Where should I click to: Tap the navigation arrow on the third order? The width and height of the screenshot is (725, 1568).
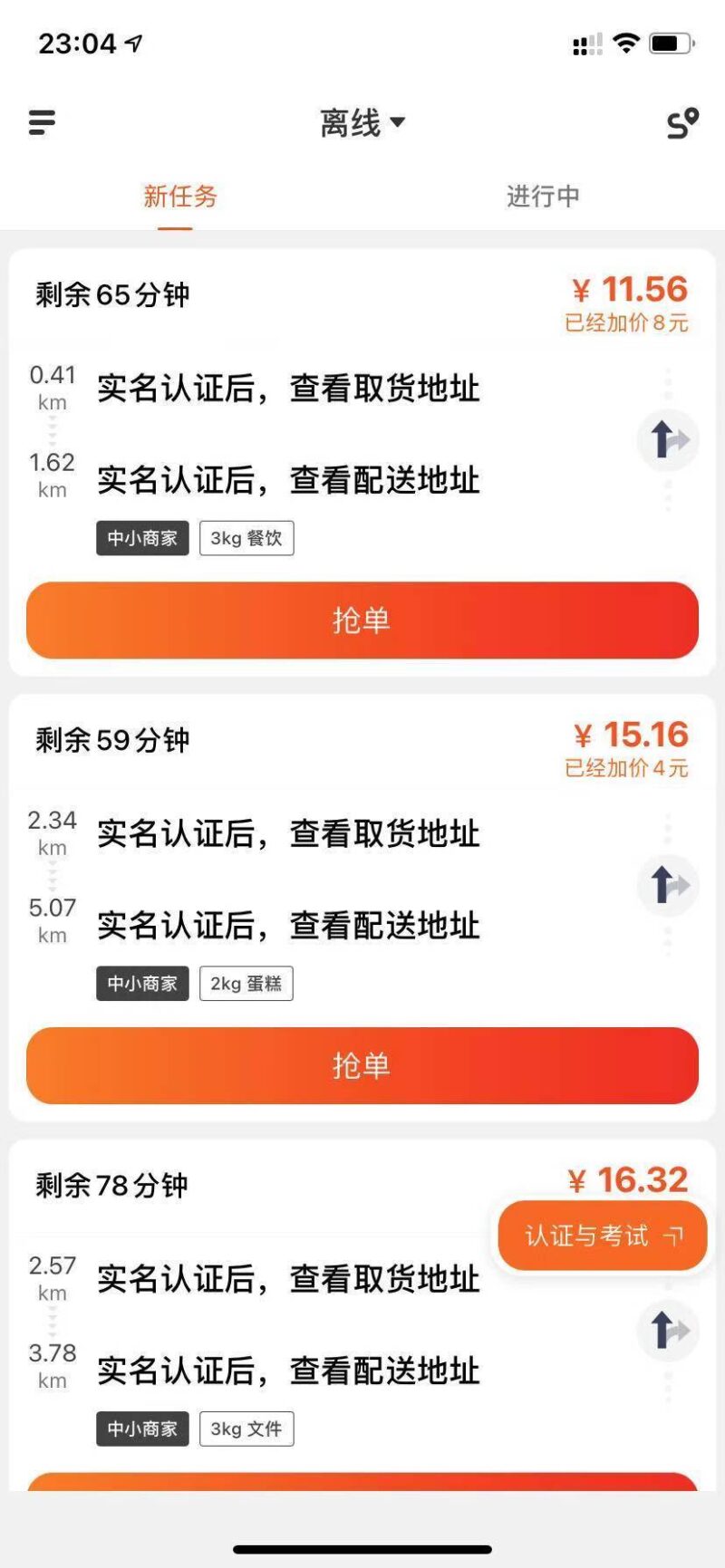point(668,1332)
